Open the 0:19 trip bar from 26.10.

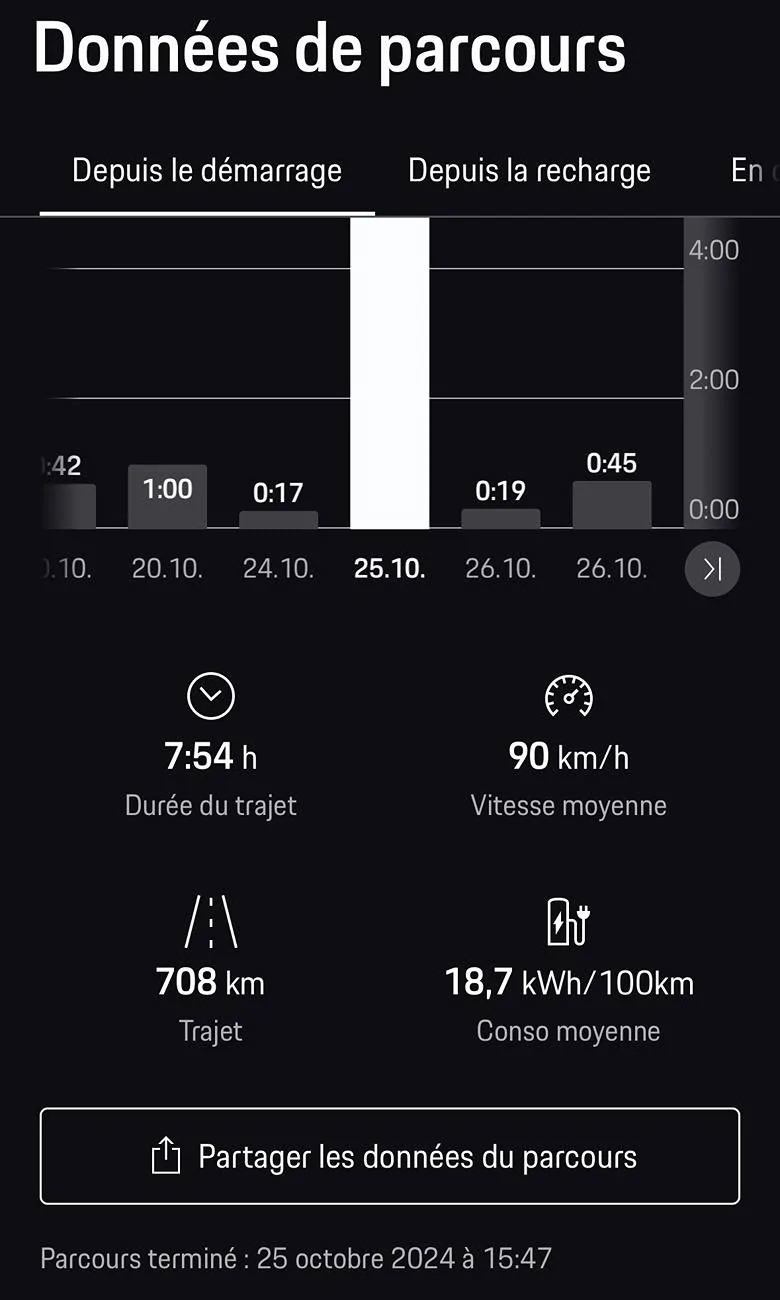pos(500,518)
